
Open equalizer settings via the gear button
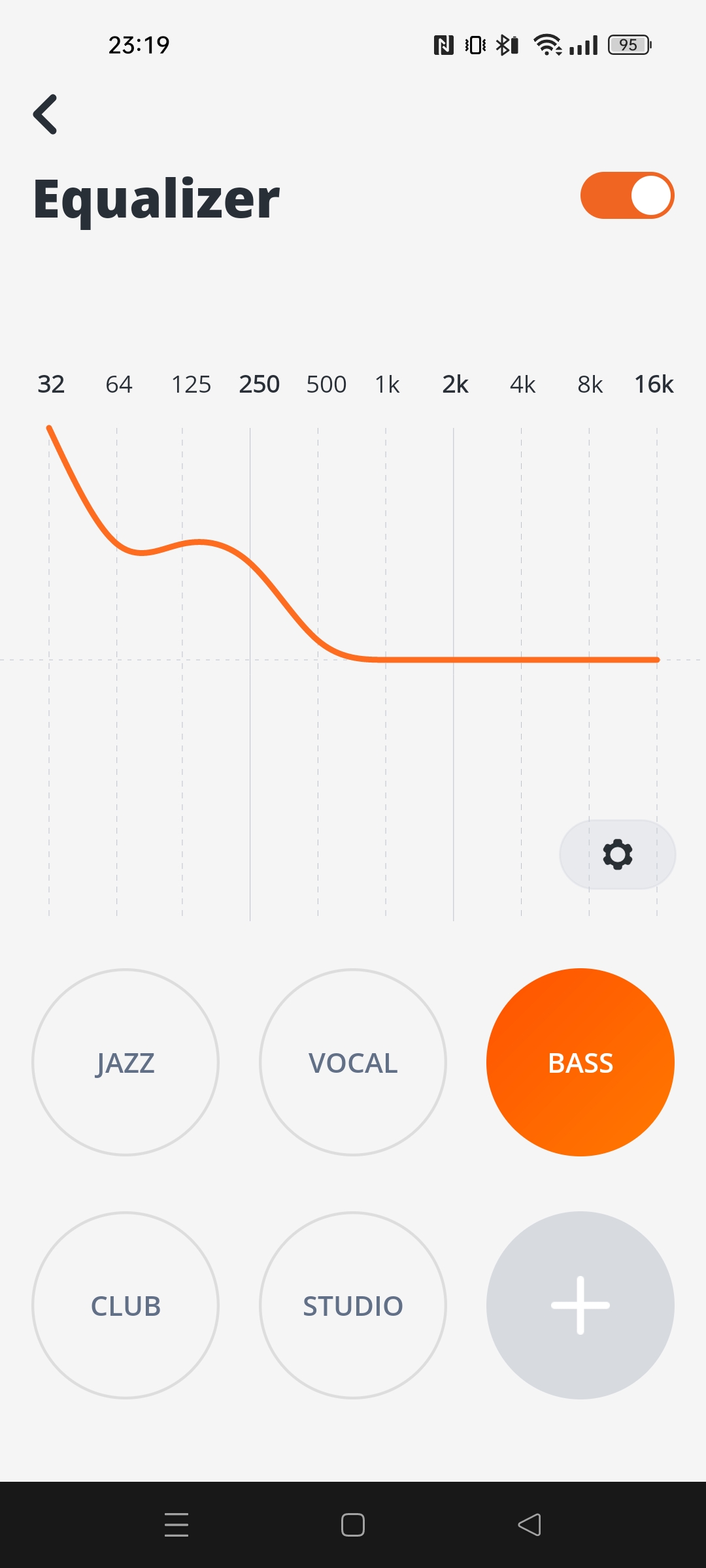pos(617,855)
